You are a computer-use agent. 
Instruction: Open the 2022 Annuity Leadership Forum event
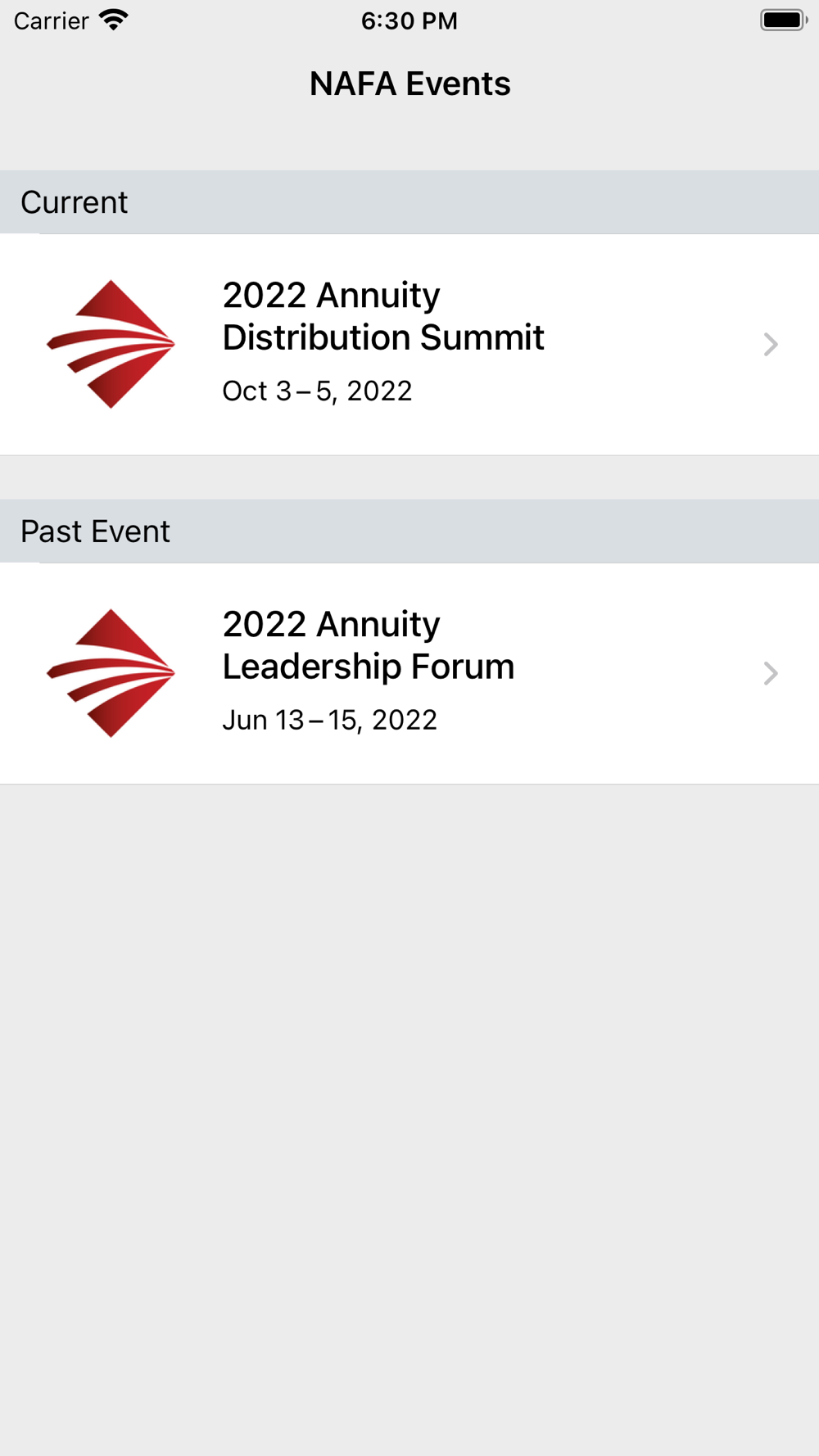click(x=409, y=673)
